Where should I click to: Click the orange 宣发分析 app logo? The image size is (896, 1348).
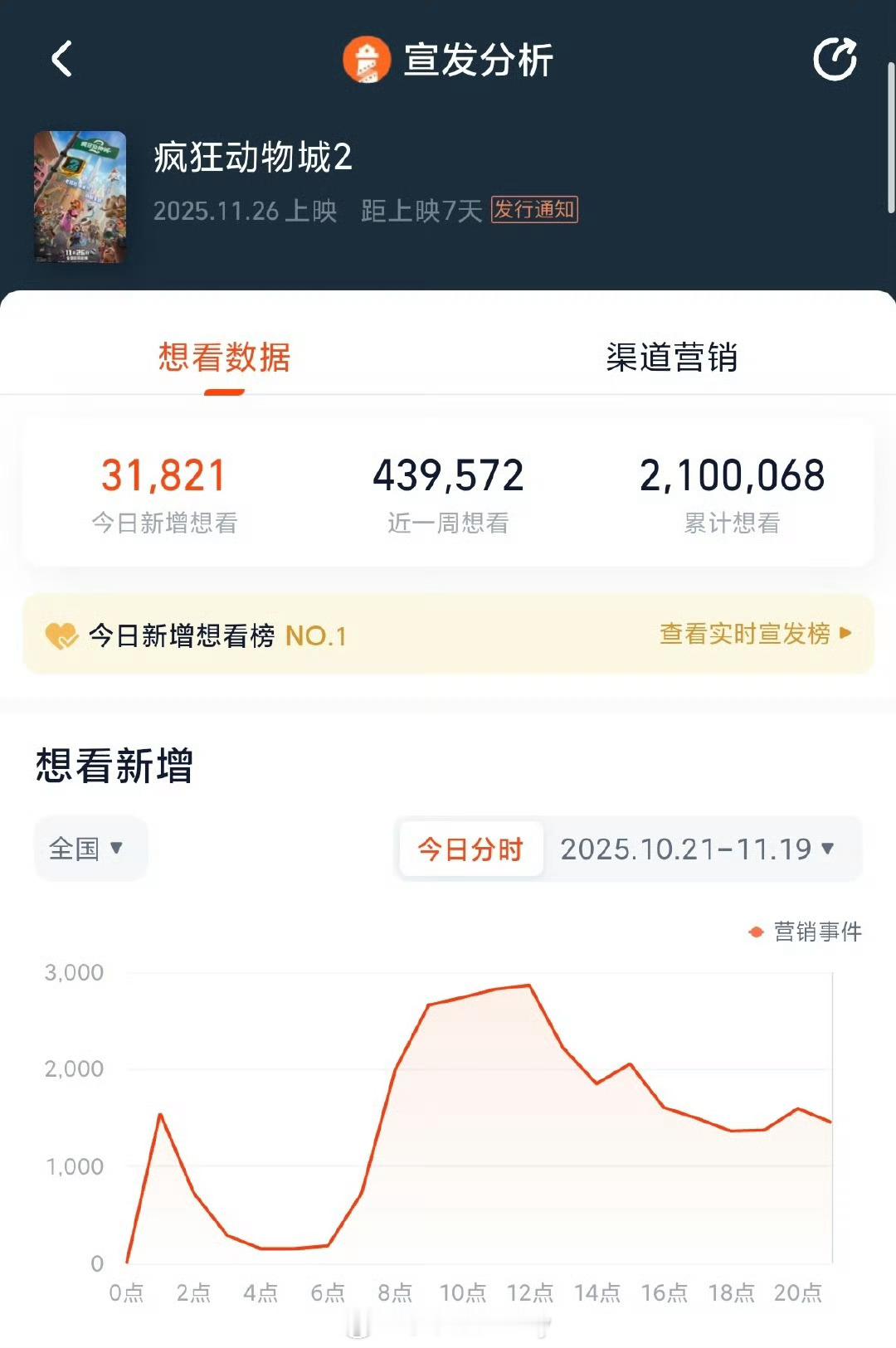(x=368, y=59)
